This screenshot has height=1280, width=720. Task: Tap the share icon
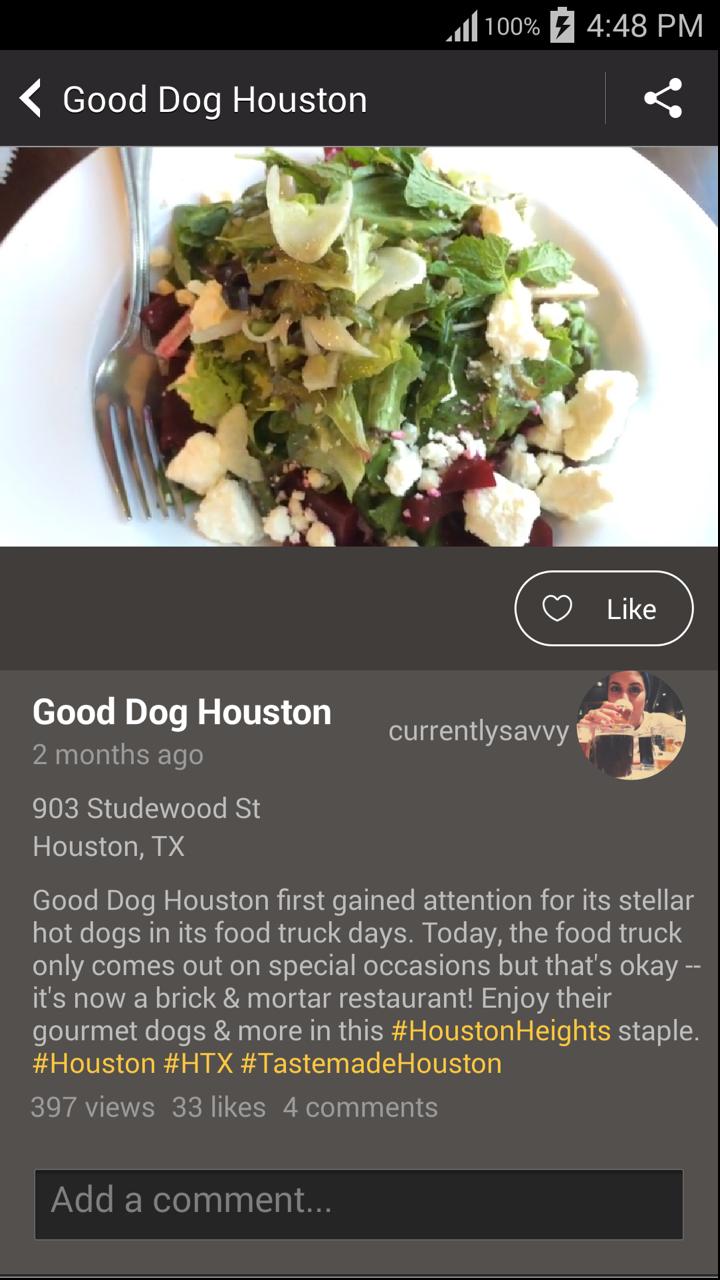click(663, 97)
